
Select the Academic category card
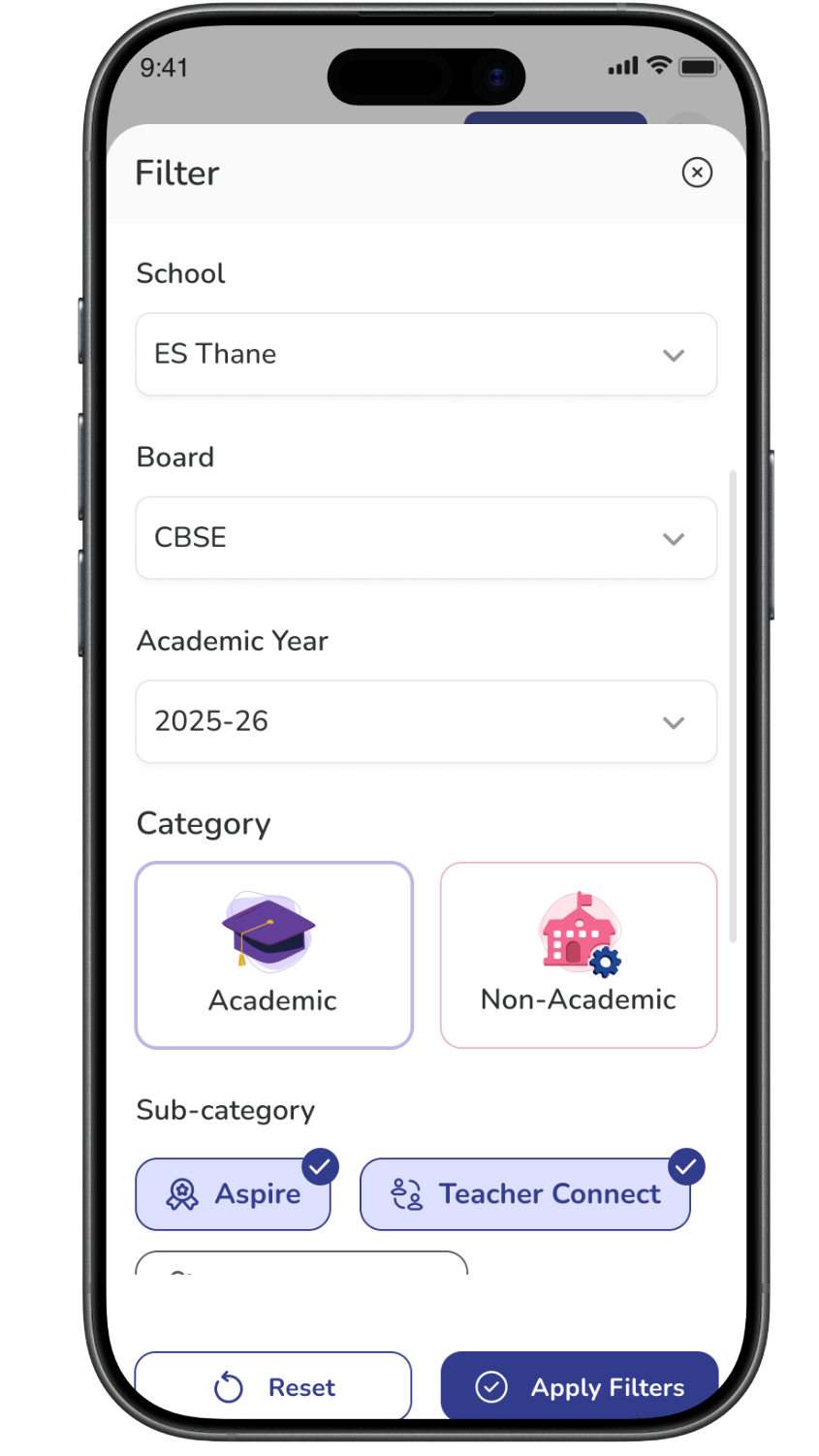(274, 955)
